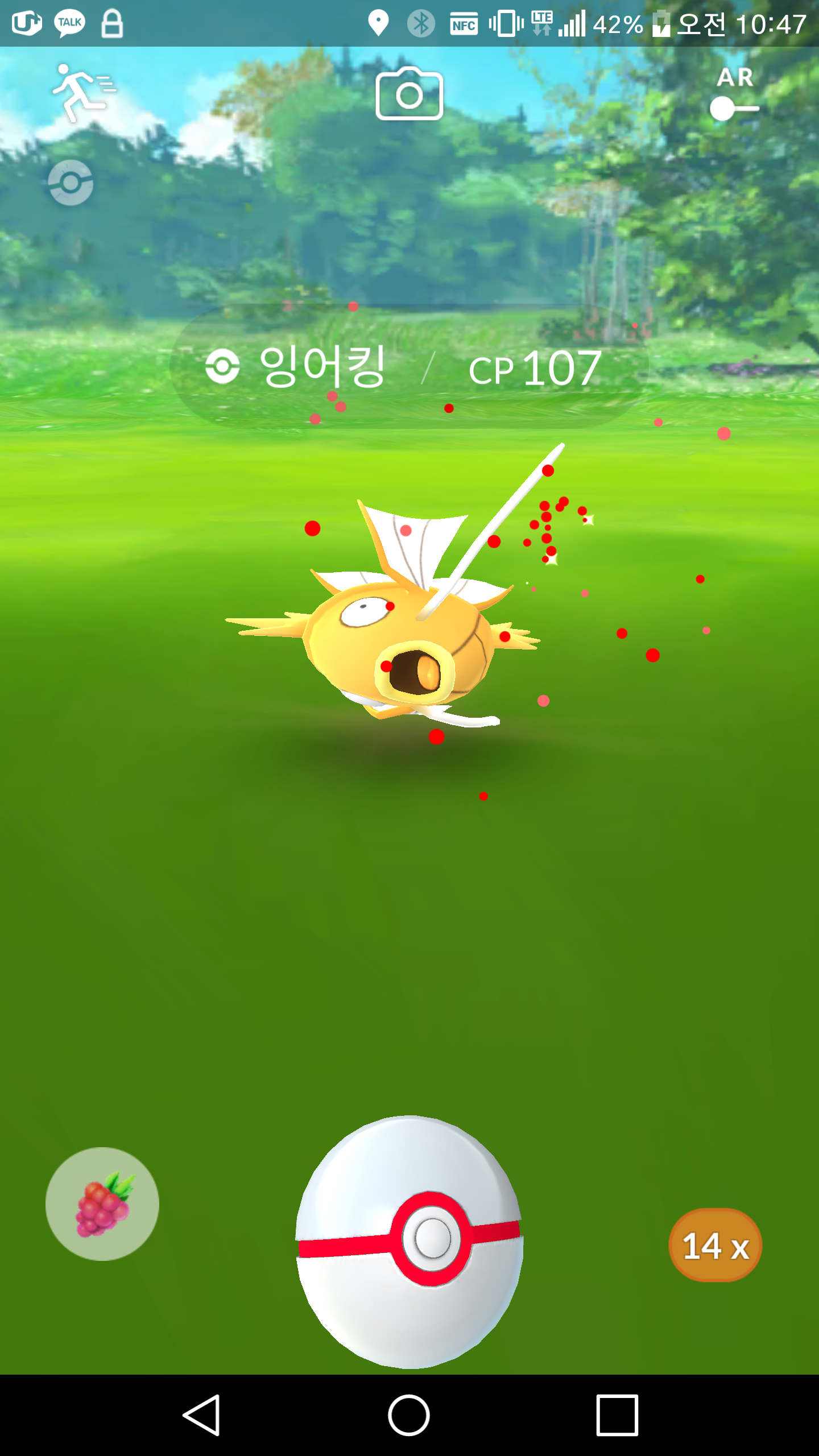This screenshot has height=1456, width=819.
Task: Toggle the AR mode switch
Action: pos(734,107)
